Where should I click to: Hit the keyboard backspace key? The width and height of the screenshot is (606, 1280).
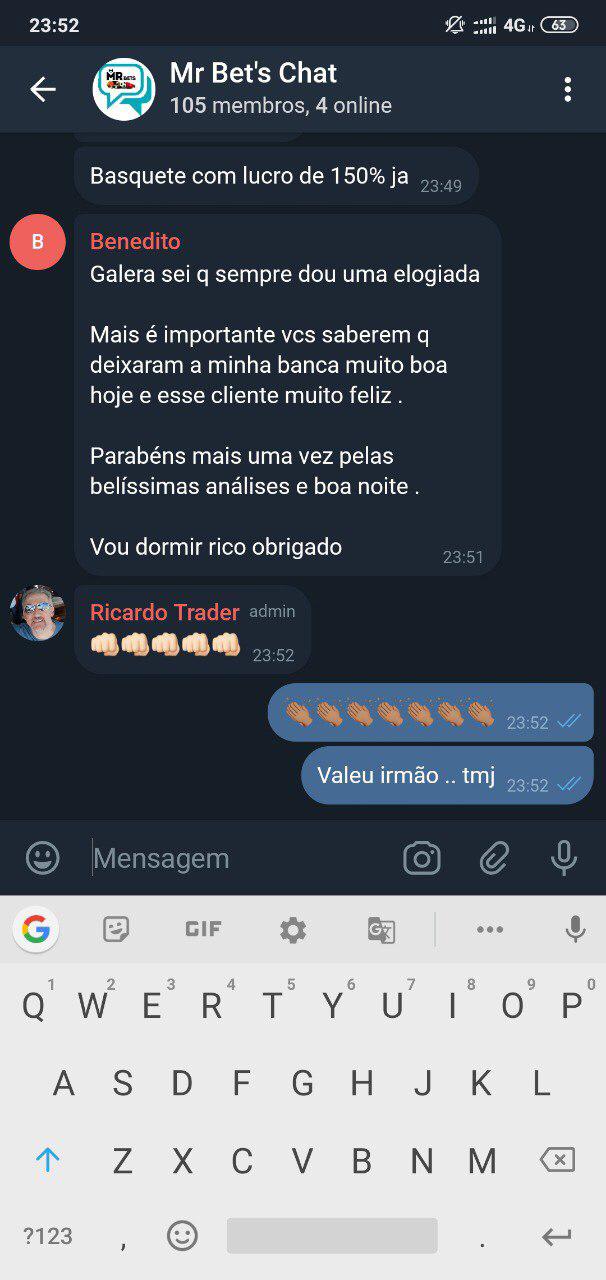(x=557, y=1160)
